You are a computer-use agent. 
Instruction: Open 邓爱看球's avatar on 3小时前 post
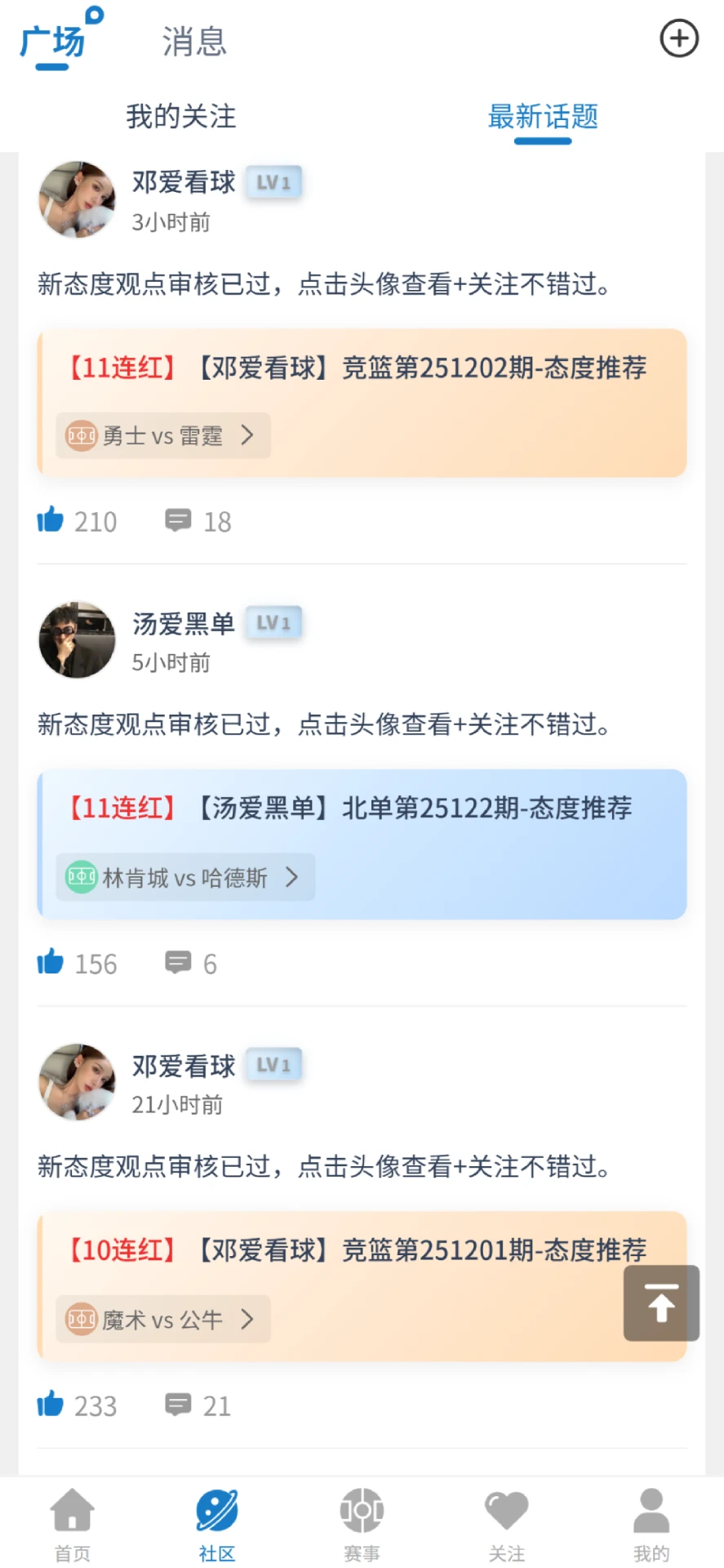(78, 200)
